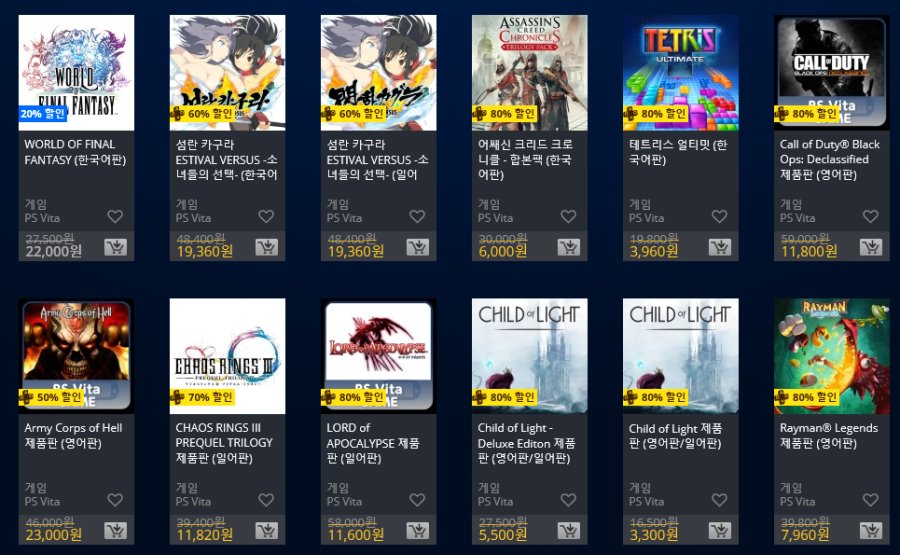Wishlist Tetris Ultimate with the heart icon
This screenshot has height=555, width=900.
tap(719, 216)
